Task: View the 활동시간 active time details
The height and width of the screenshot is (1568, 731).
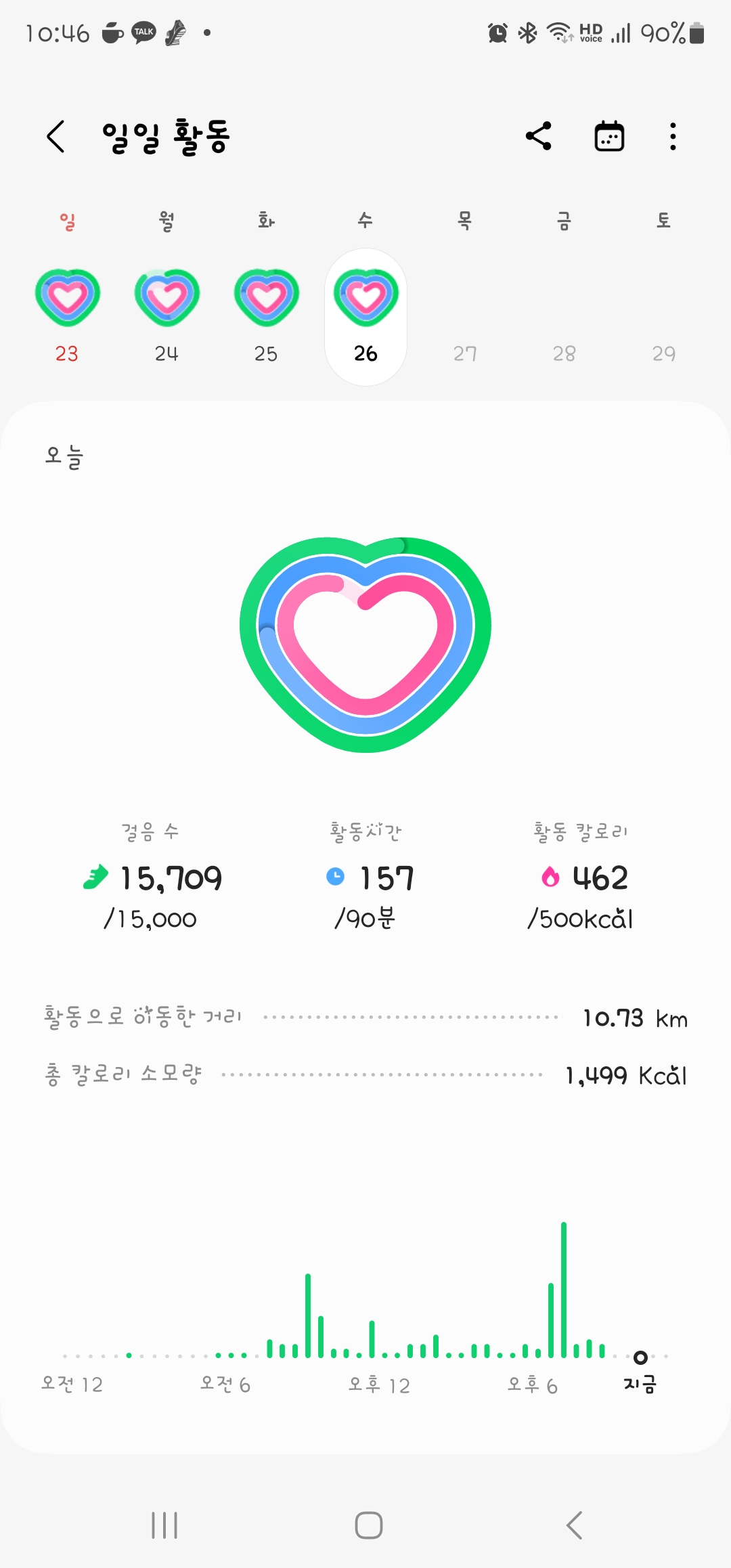Action: 366,879
